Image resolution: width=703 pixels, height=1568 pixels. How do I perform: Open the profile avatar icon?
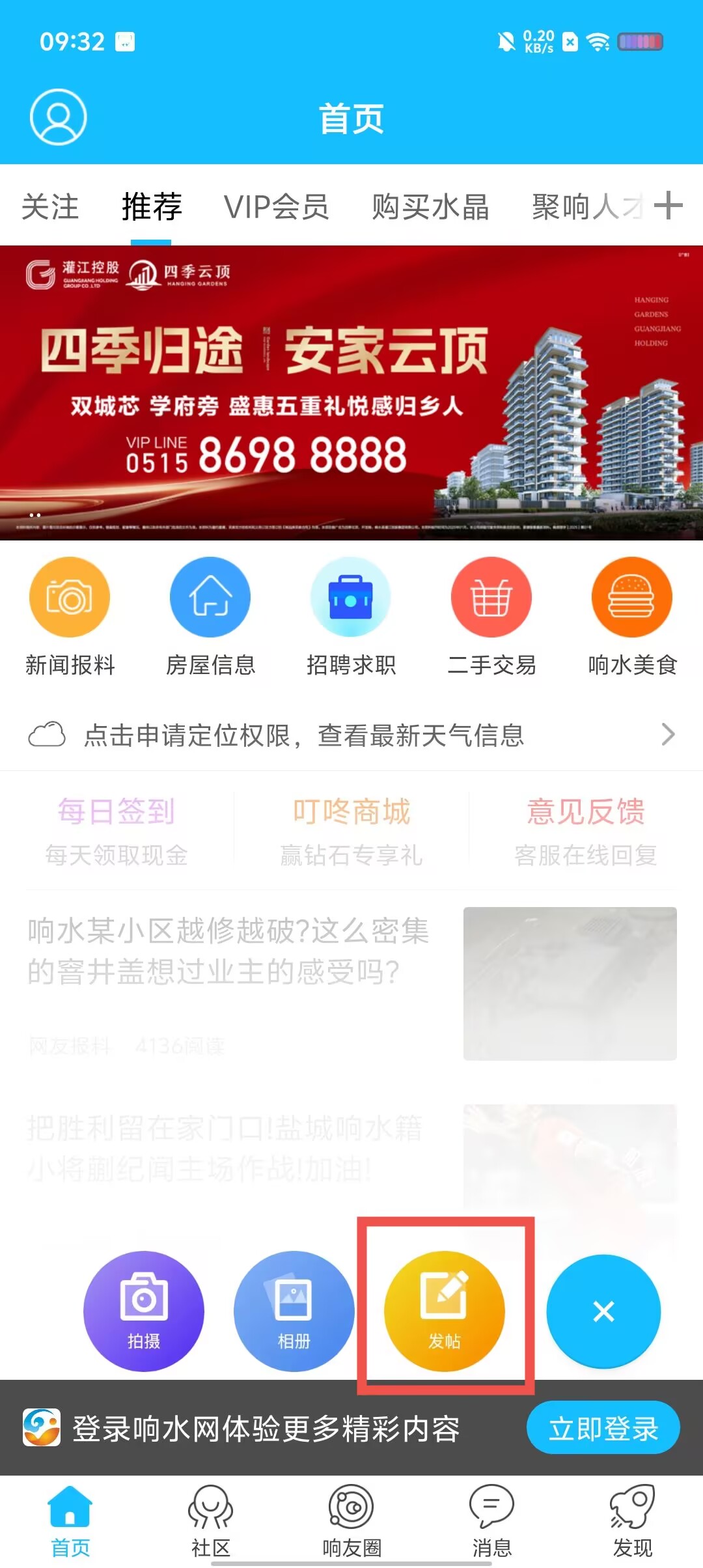[58, 117]
